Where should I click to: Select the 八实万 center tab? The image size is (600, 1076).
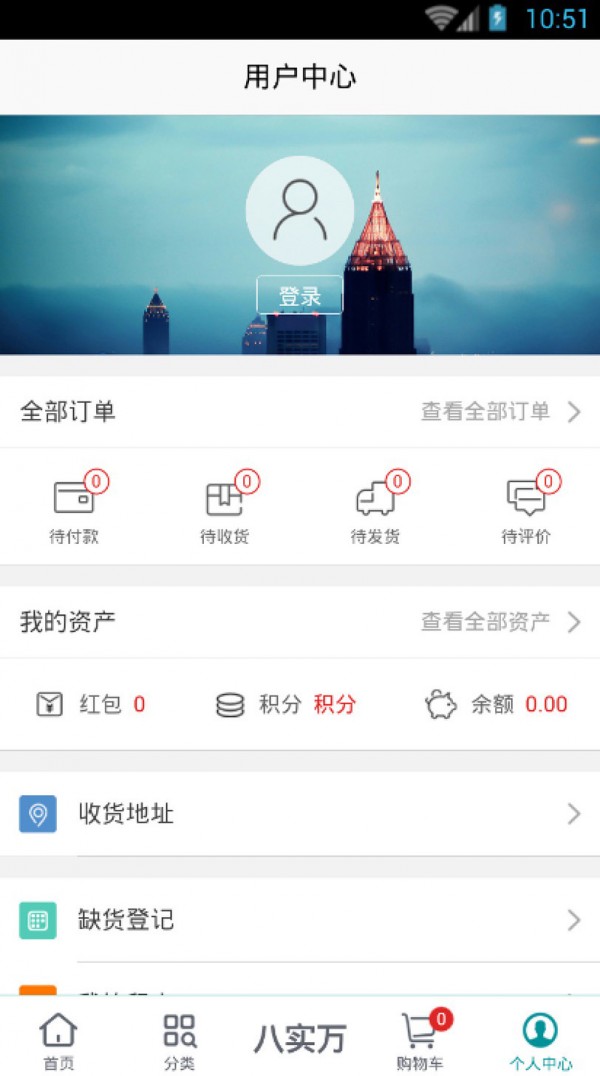pyautogui.click(x=299, y=1040)
